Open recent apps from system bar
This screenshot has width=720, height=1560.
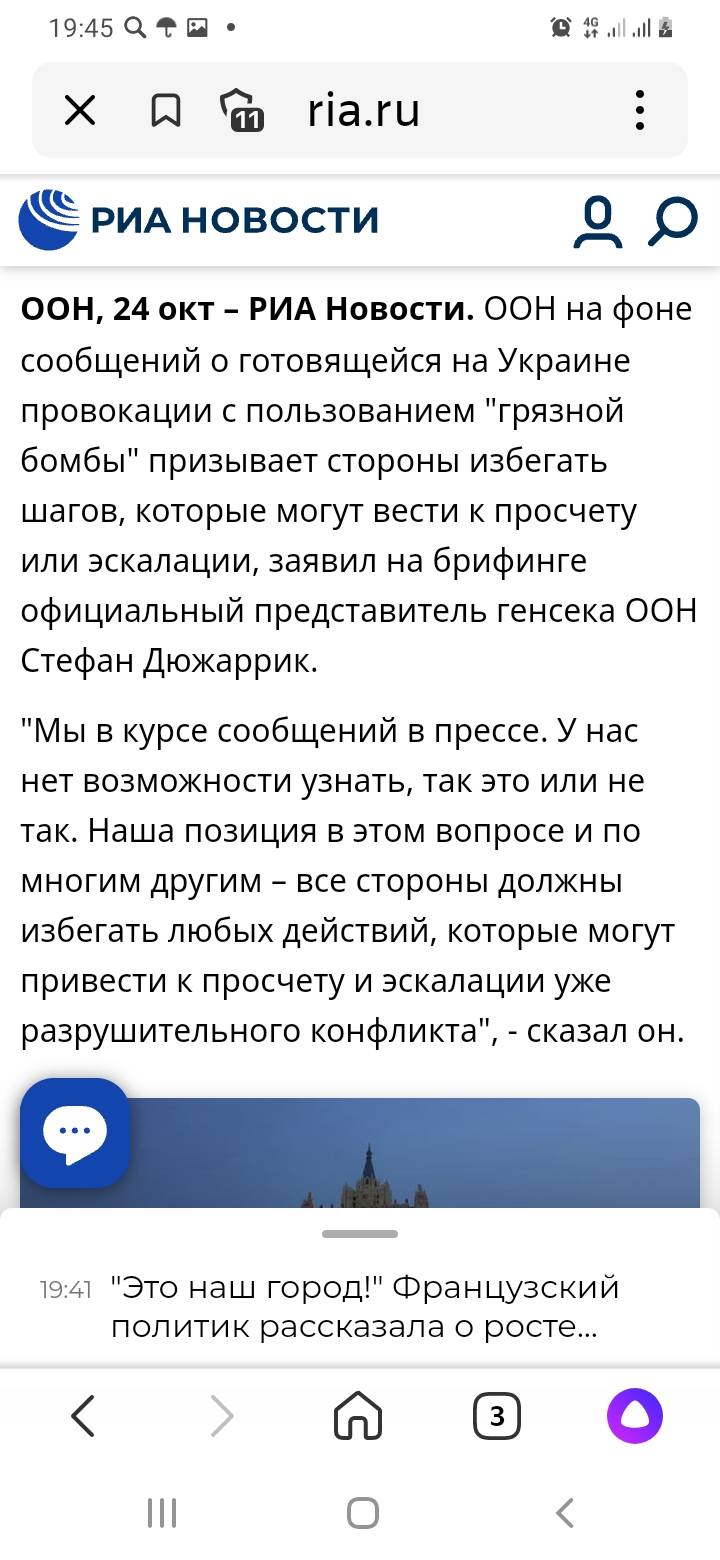pyautogui.click(x=162, y=1513)
